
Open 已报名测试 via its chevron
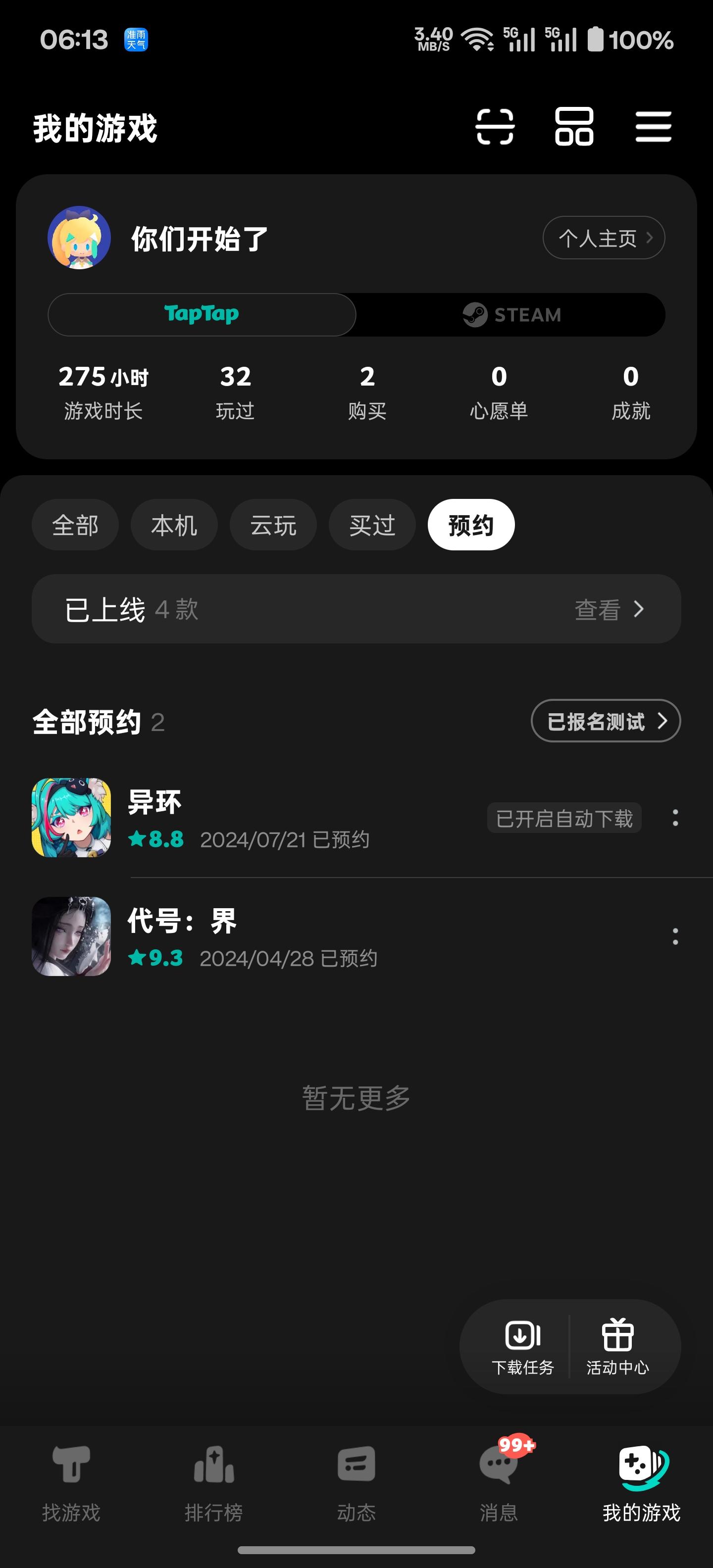(605, 721)
